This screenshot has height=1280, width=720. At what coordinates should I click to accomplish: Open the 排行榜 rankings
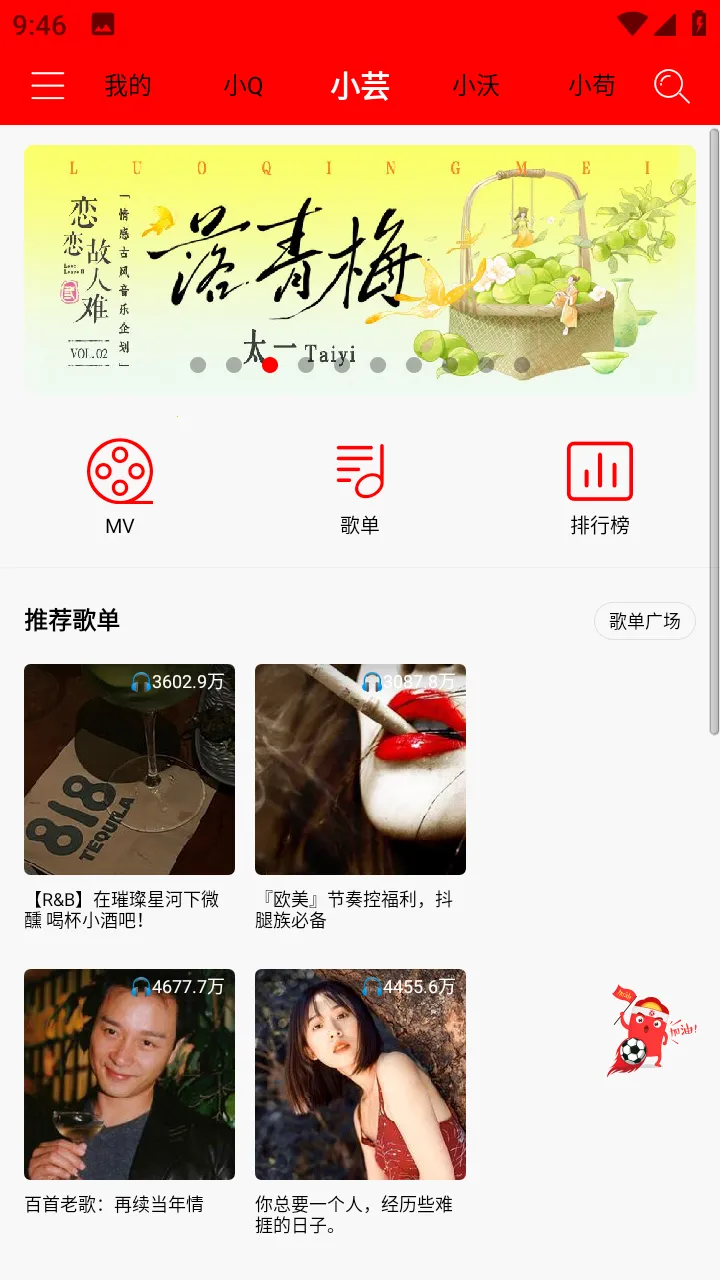(x=600, y=486)
